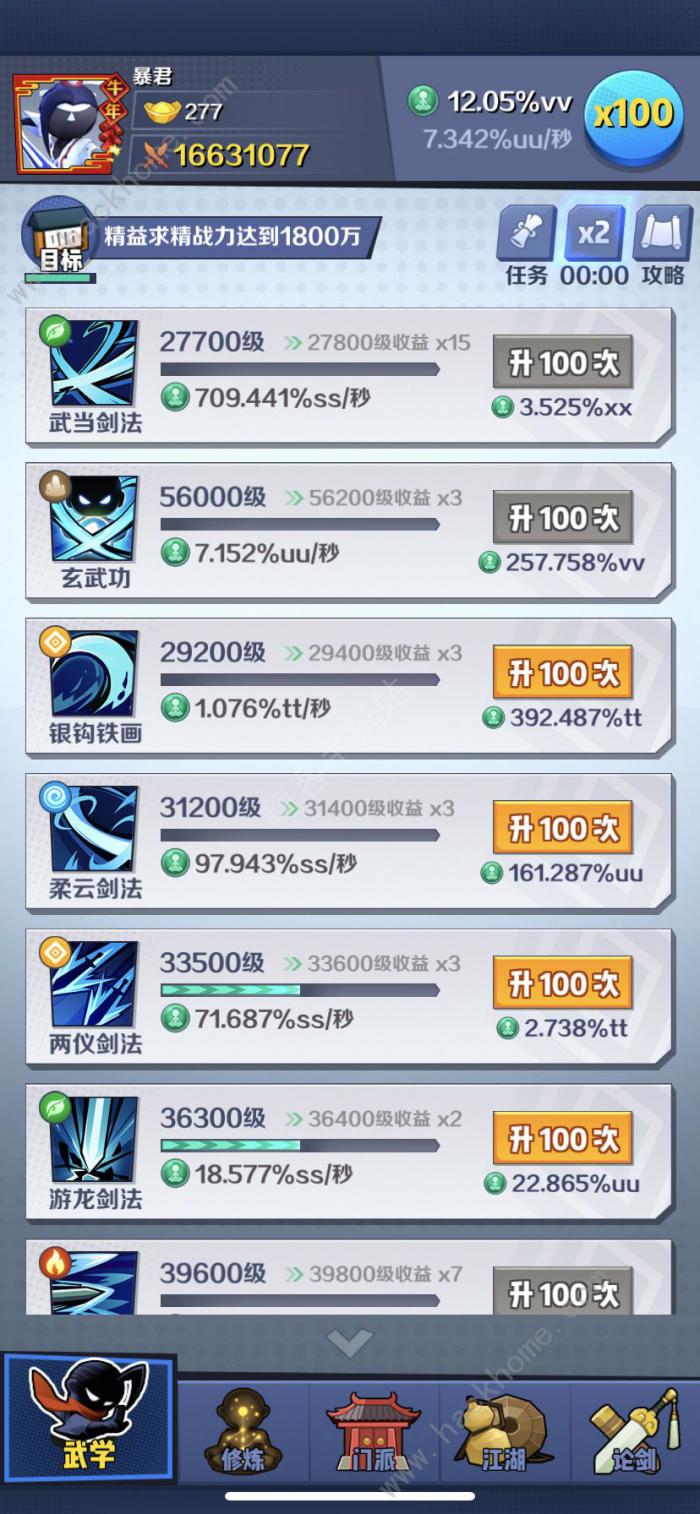Activate the x2 speed boost
Screen dimensions: 700x1514
point(594,234)
